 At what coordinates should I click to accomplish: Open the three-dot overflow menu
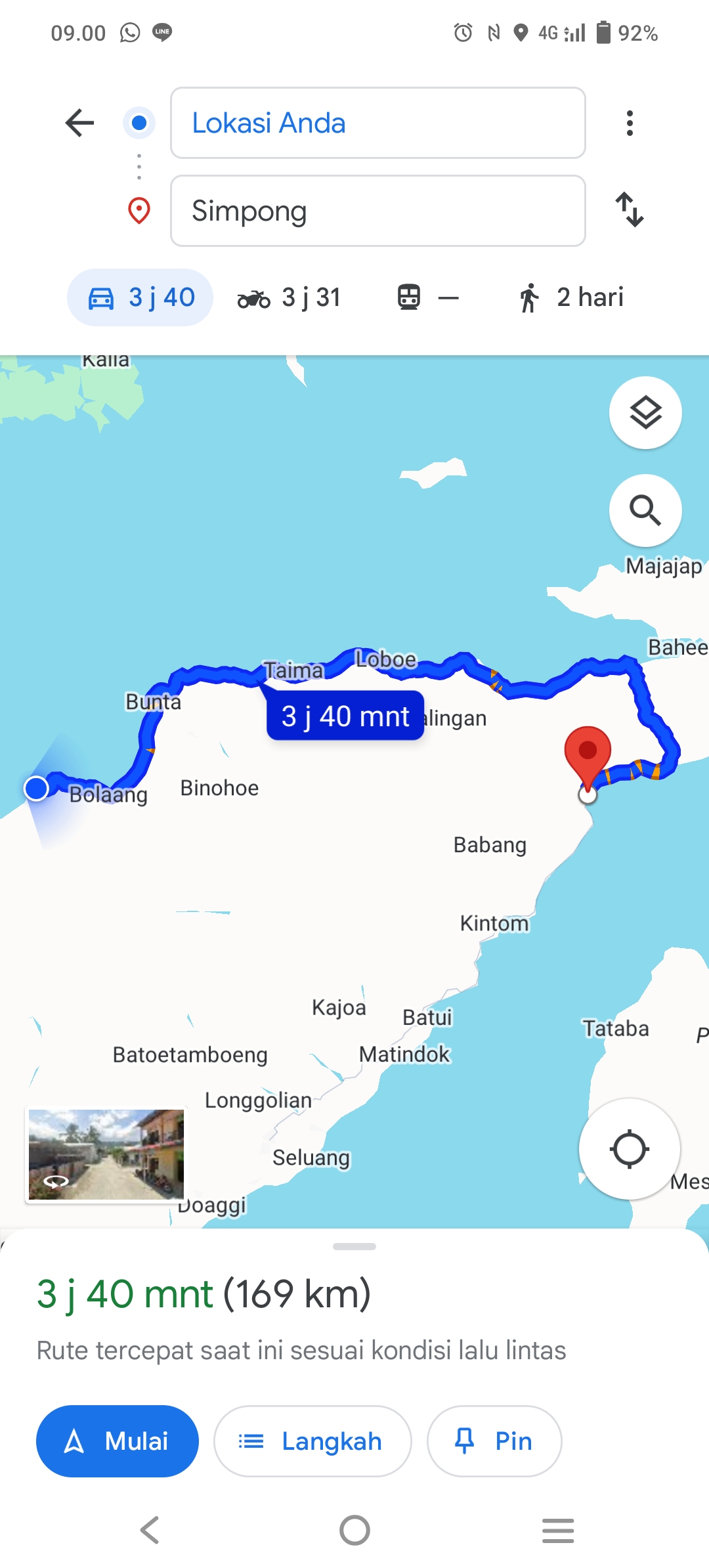click(x=630, y=123)
